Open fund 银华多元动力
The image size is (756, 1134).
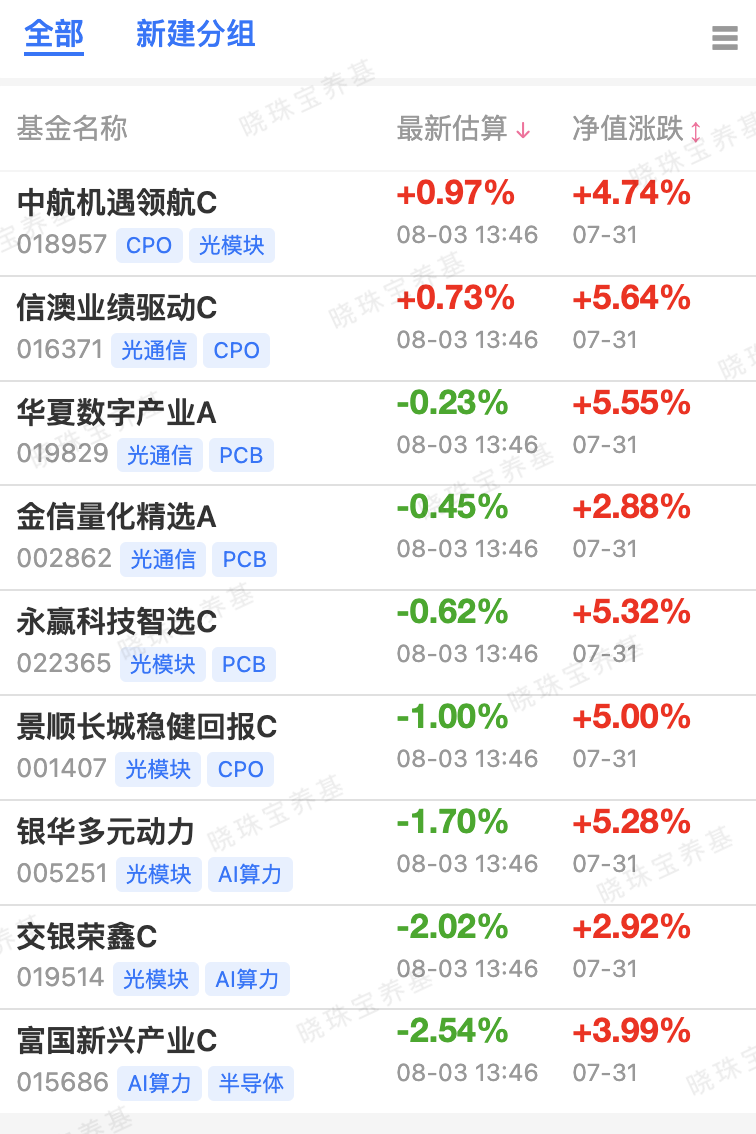[378, 852]
